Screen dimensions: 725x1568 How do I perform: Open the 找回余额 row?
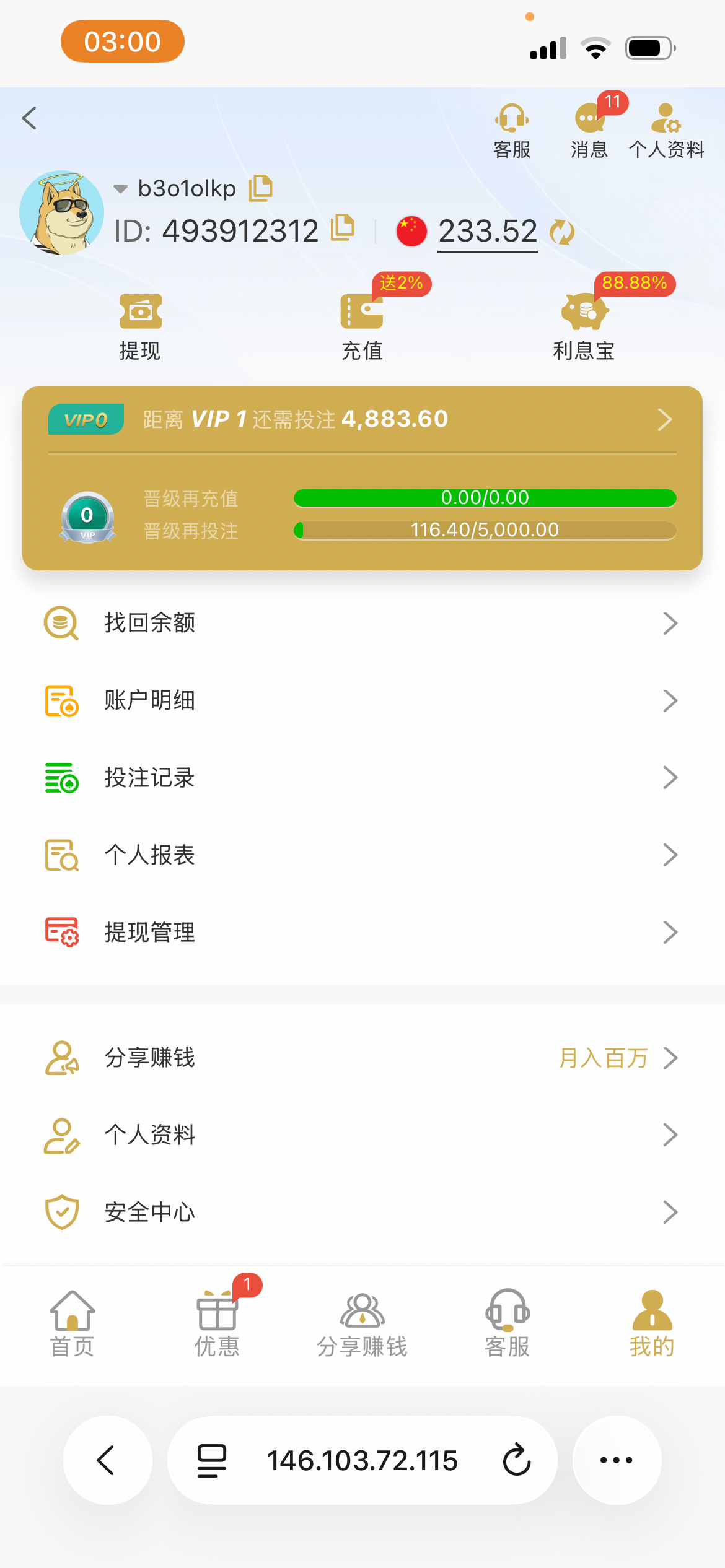pyautogui.click(x=362, y=623)
